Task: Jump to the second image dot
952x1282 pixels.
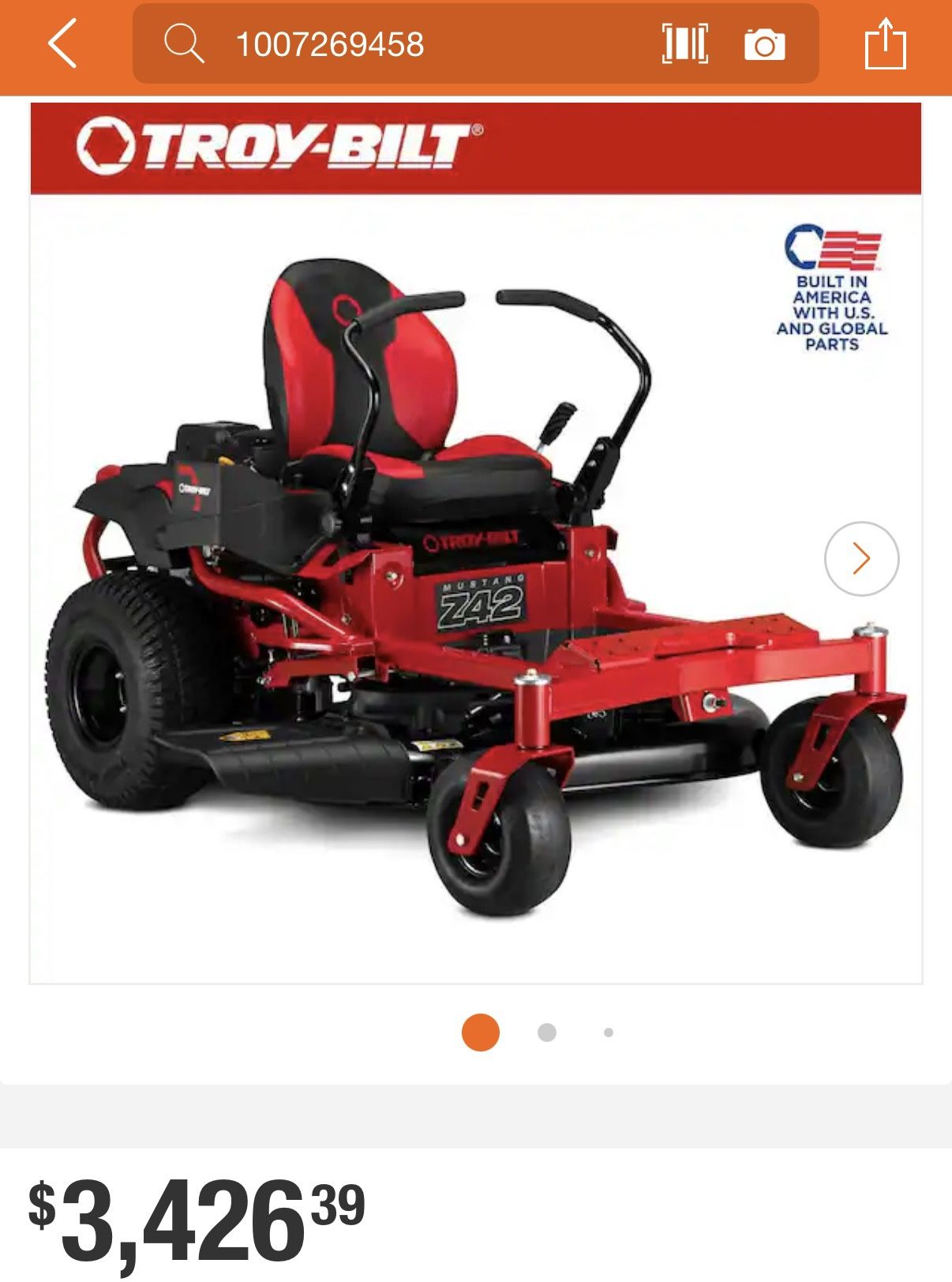Action: click(x=546, y=1033)
